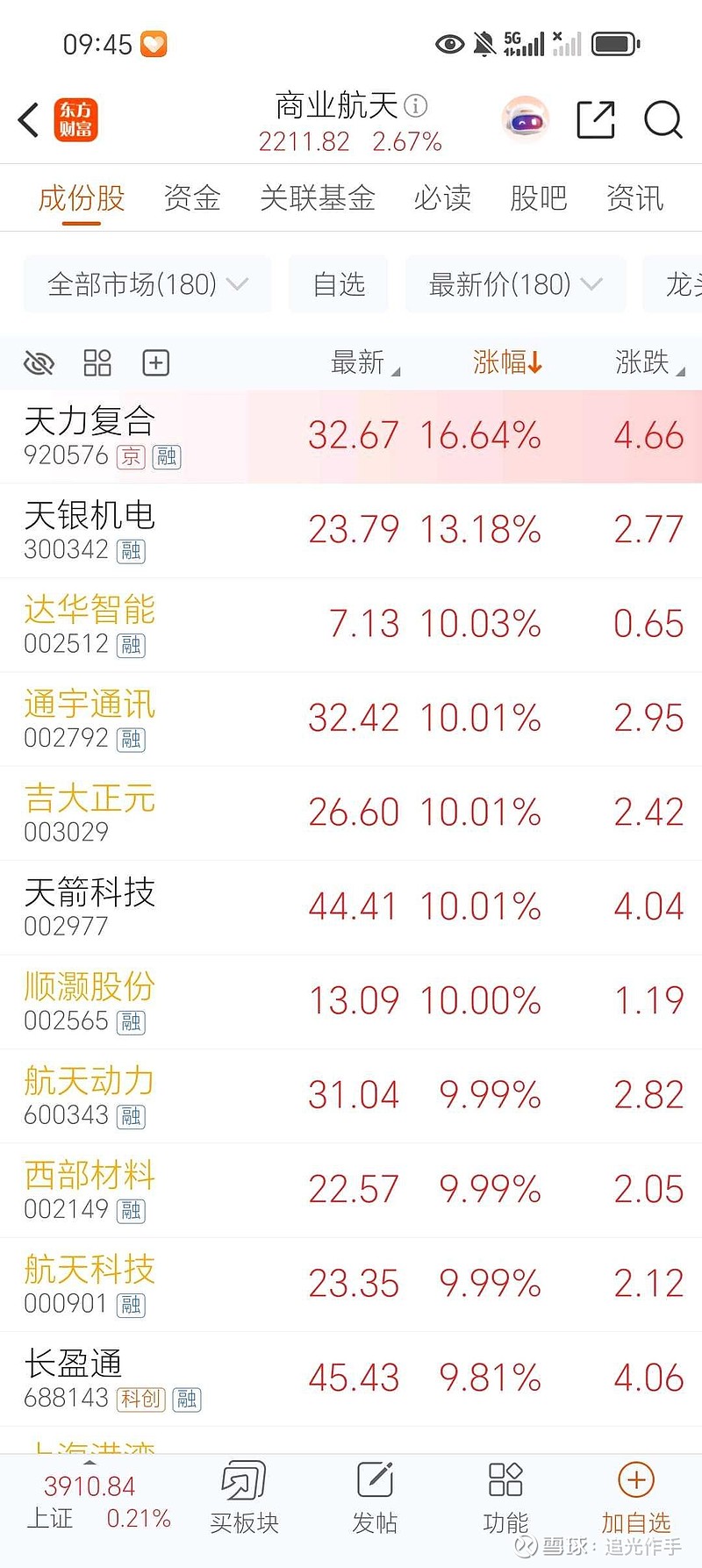This screenshot has height=1568, width=702.
Task: Share this sector page
Action: click(596, 120)
